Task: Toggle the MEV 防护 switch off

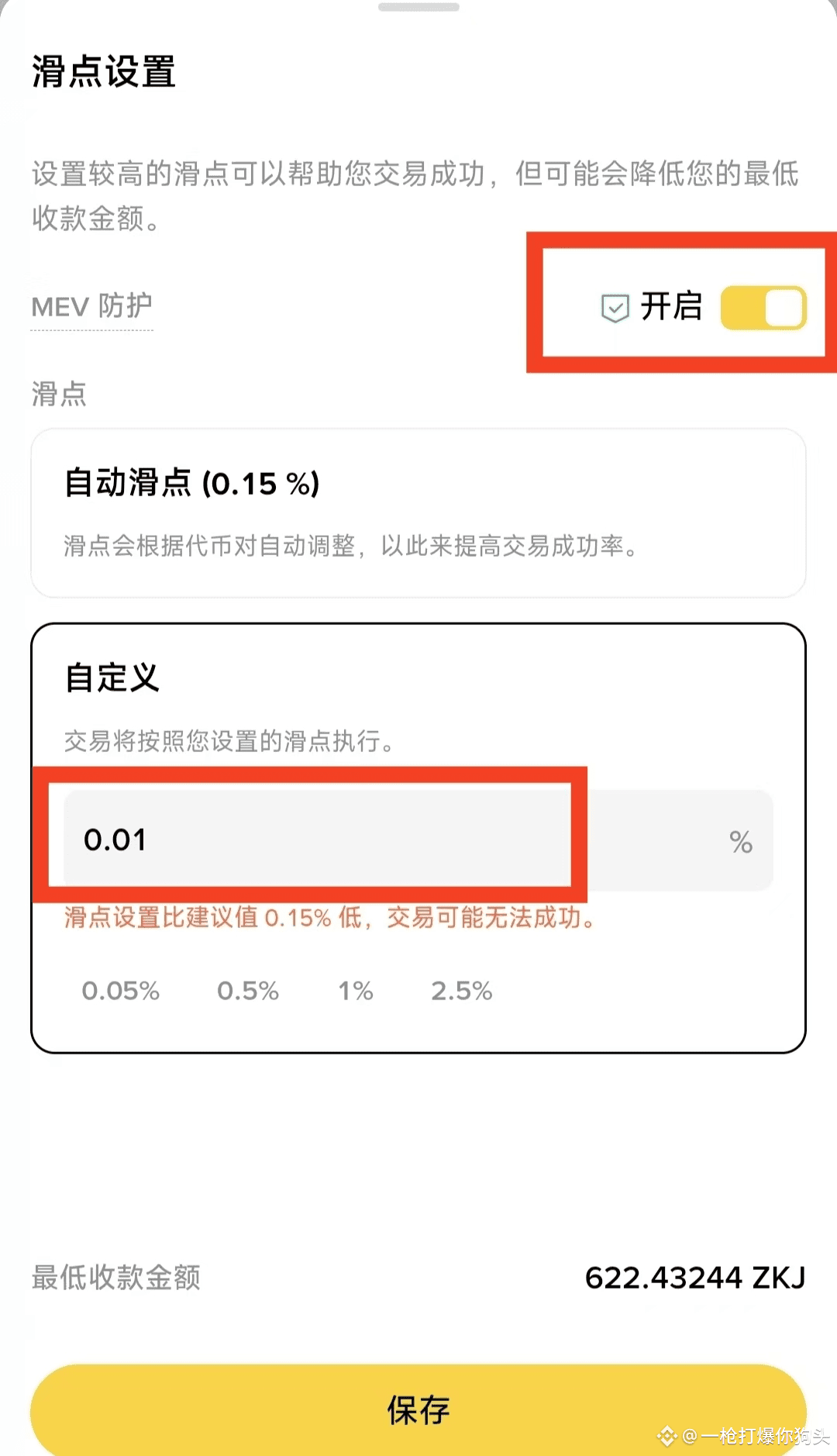Action: tap(763, 308)
